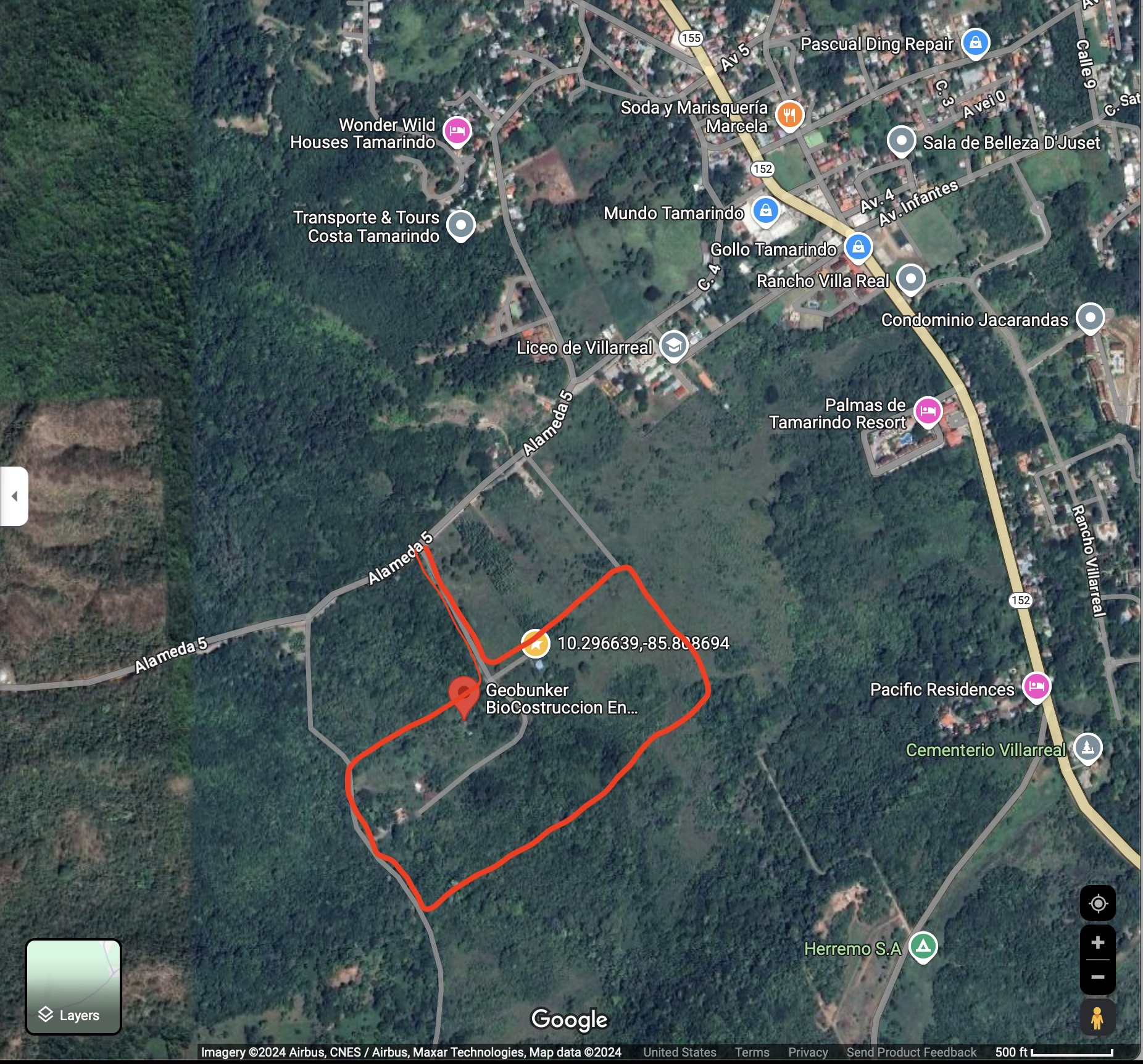The image size is (1143, 1064).
Task: Send Product Feedback
Action: tap(911, 1052)
